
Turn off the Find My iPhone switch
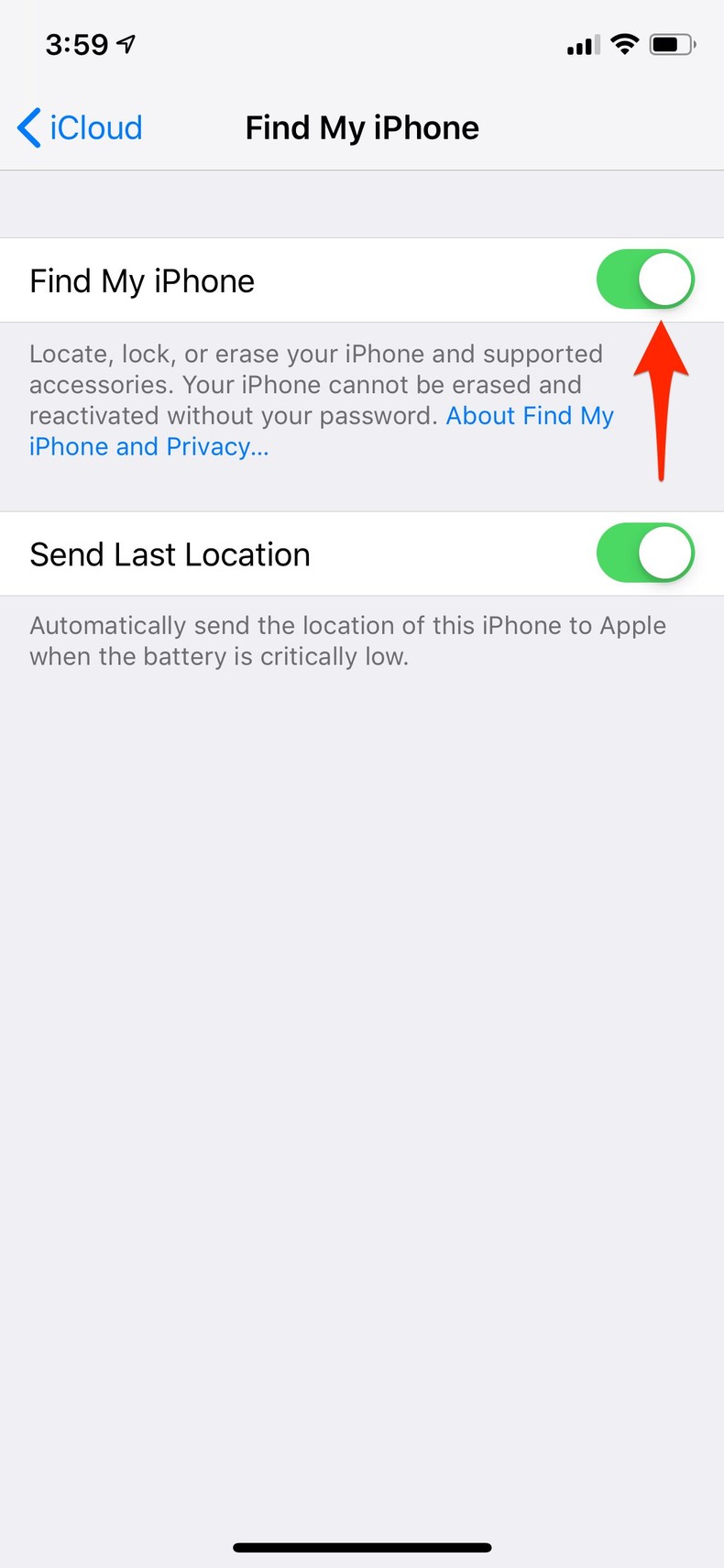[x=645, y=280]
